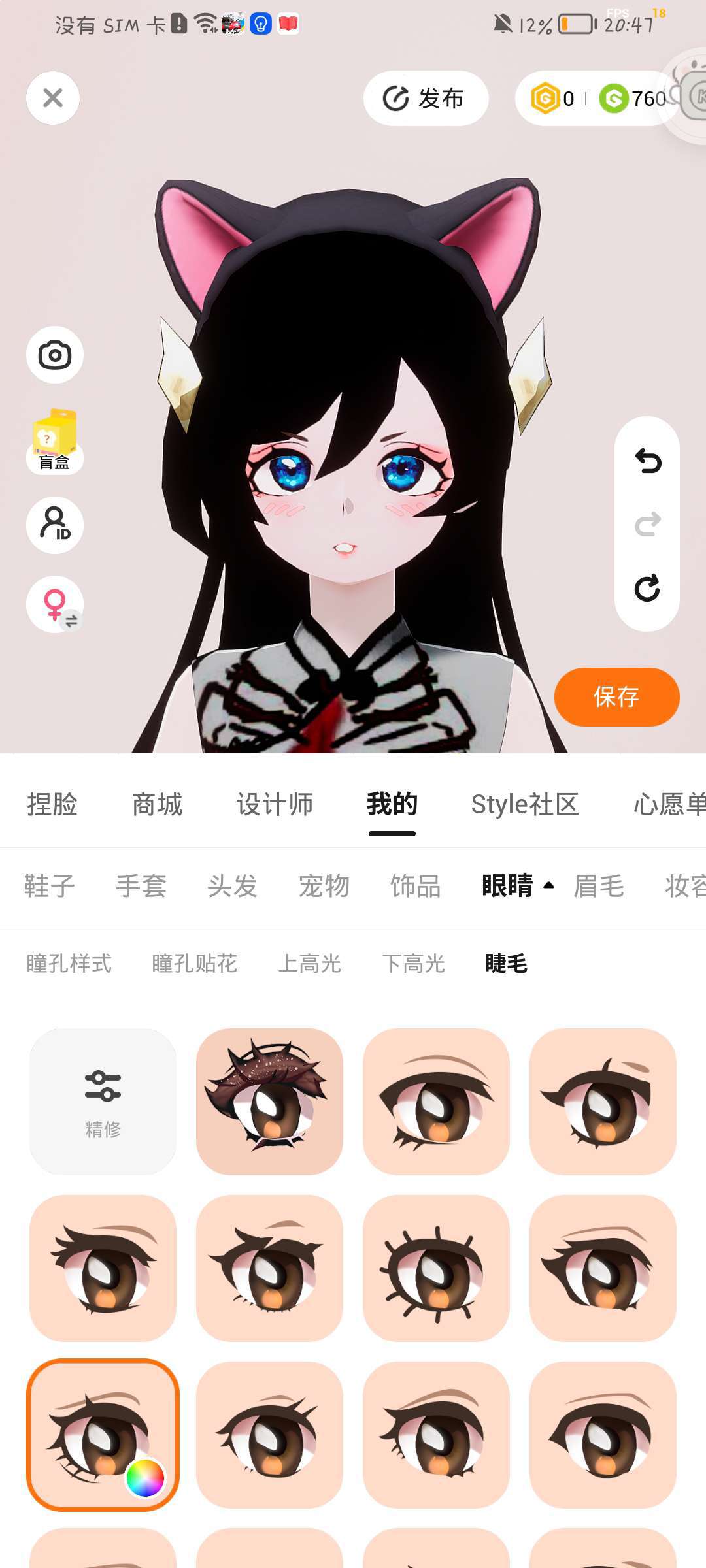Choose the sparkly brown eyeshadow eyelash style
This screenshot has height=1568, width=706.
pos(269,1102)
